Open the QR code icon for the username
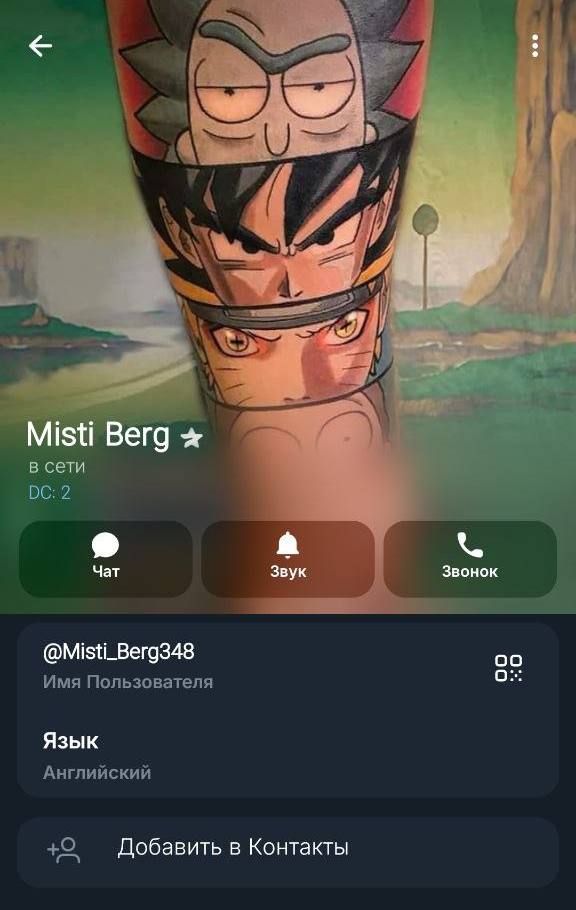 click(508, 668)
